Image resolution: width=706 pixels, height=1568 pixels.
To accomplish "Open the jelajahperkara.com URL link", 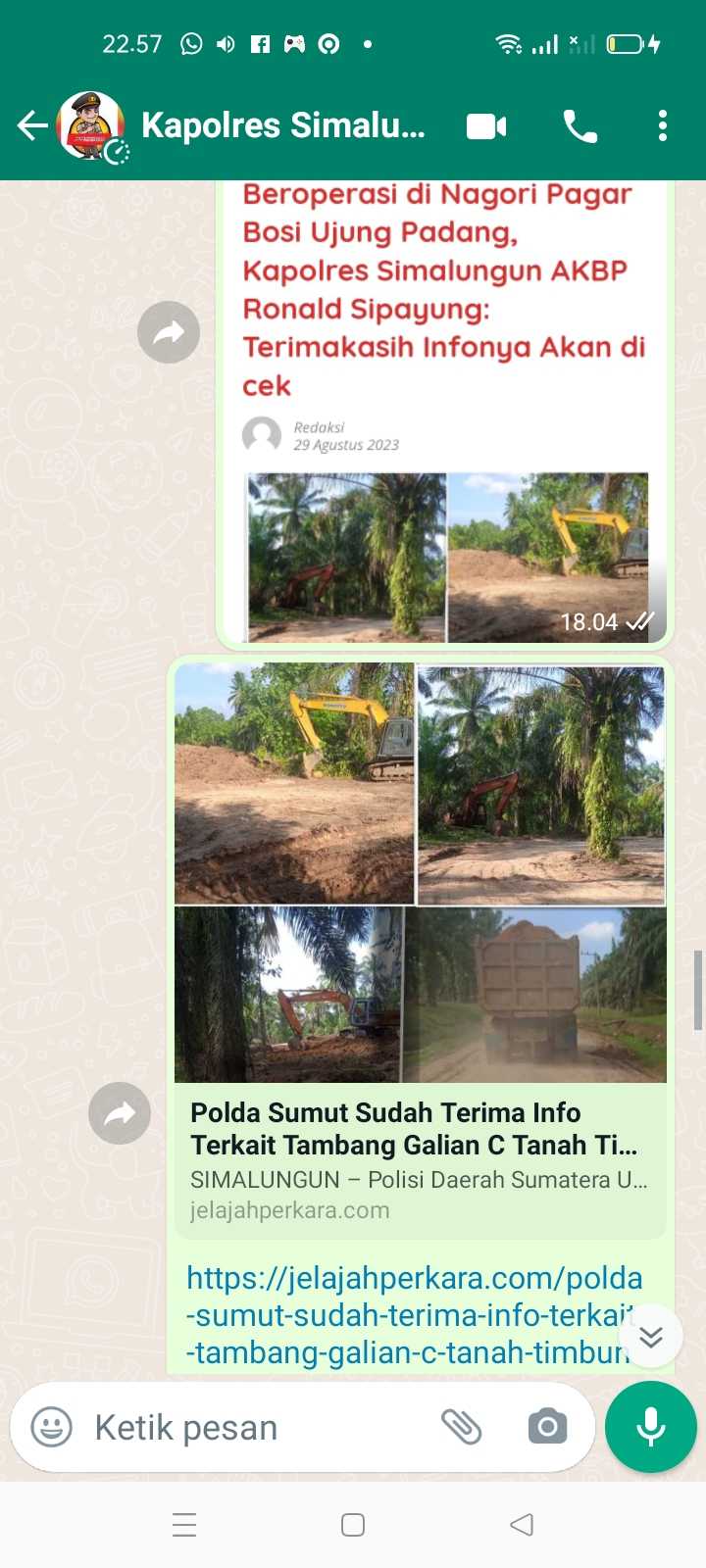I will point(414,1315).
